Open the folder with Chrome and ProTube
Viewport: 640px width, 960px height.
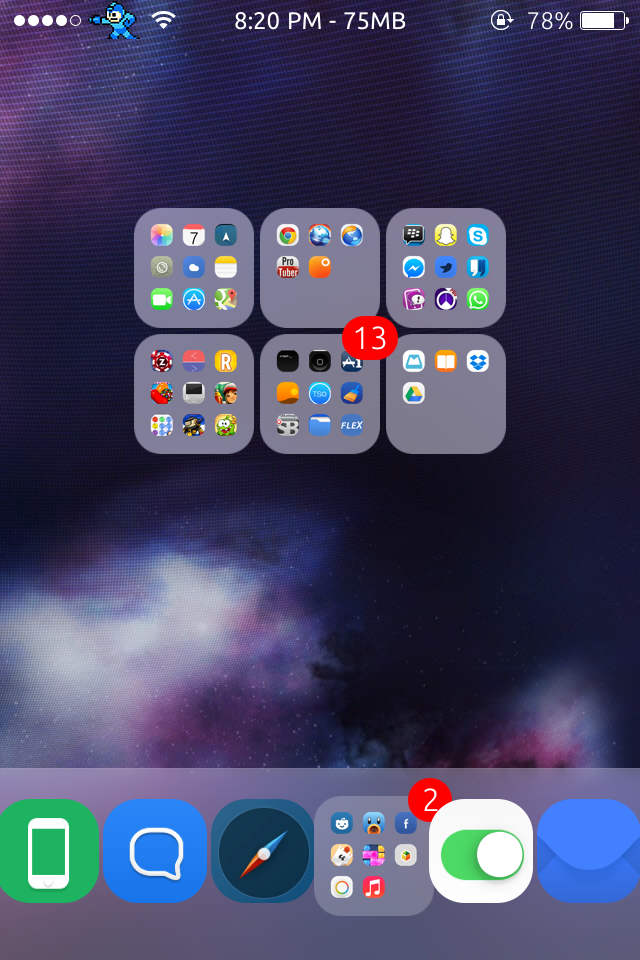click(320, 267)
